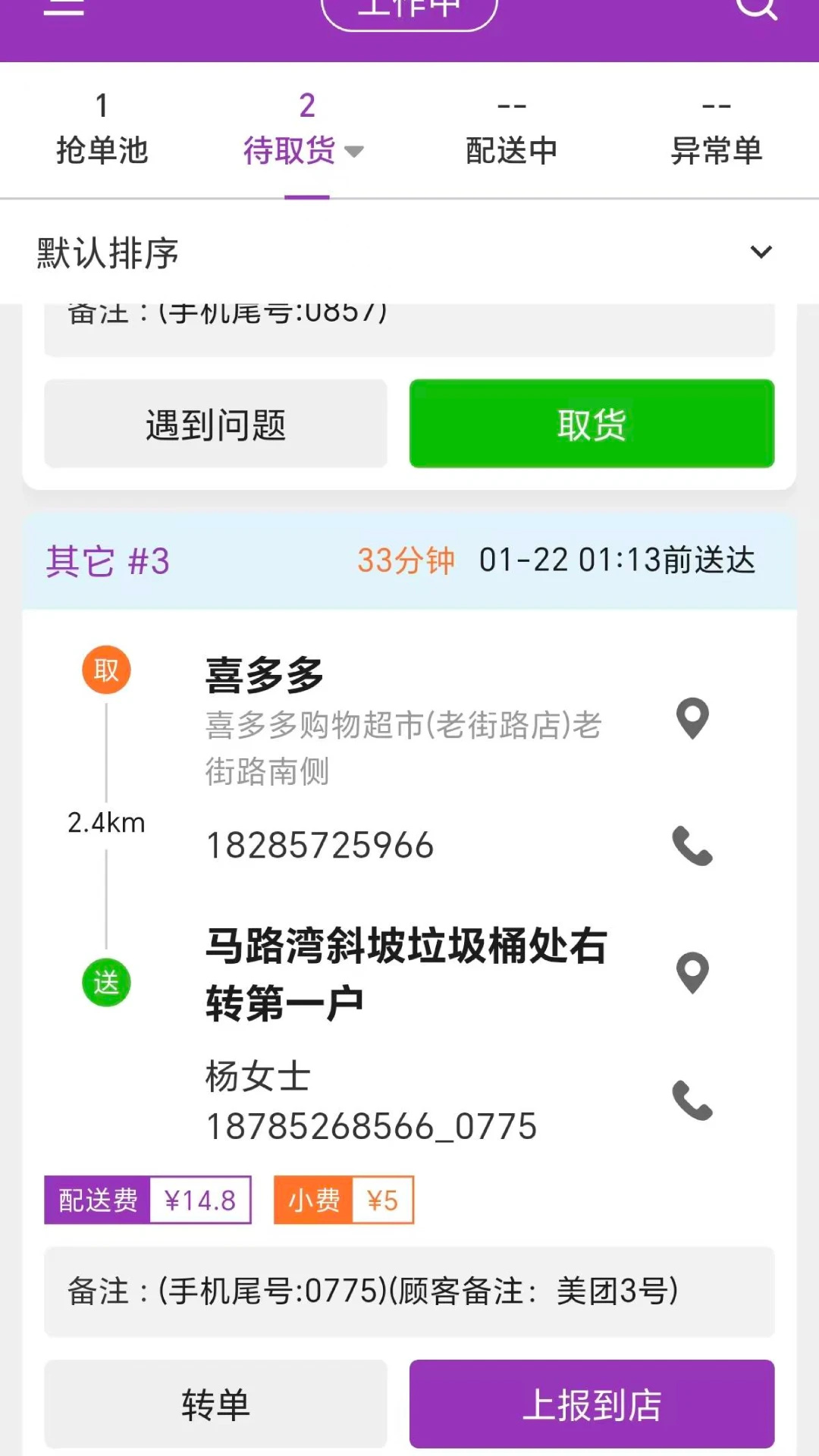This screenshot has height=1456, width=819.
Task: Open delivery location pin for 马路湾斜坡
Action: [x=692, y=973]
